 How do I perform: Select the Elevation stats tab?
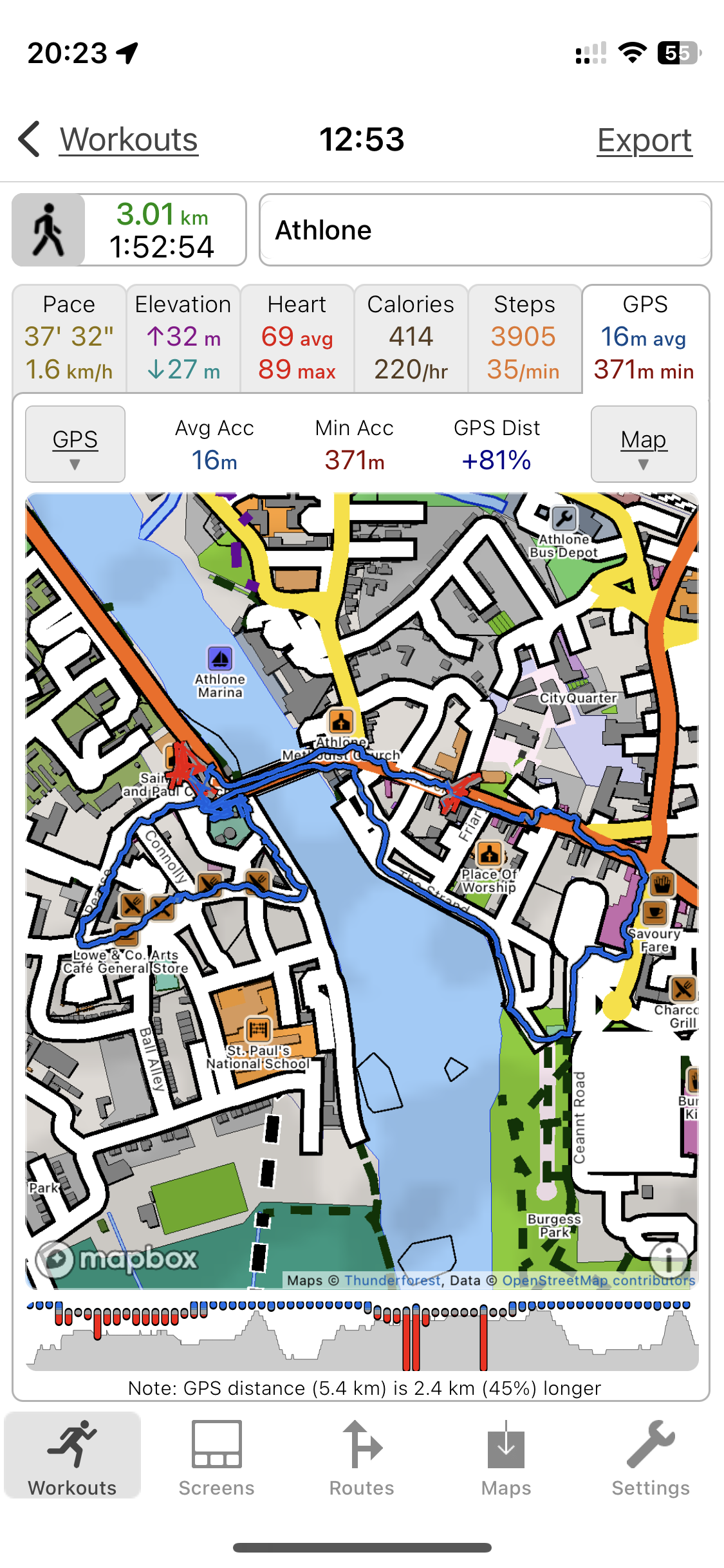(183, 338)
